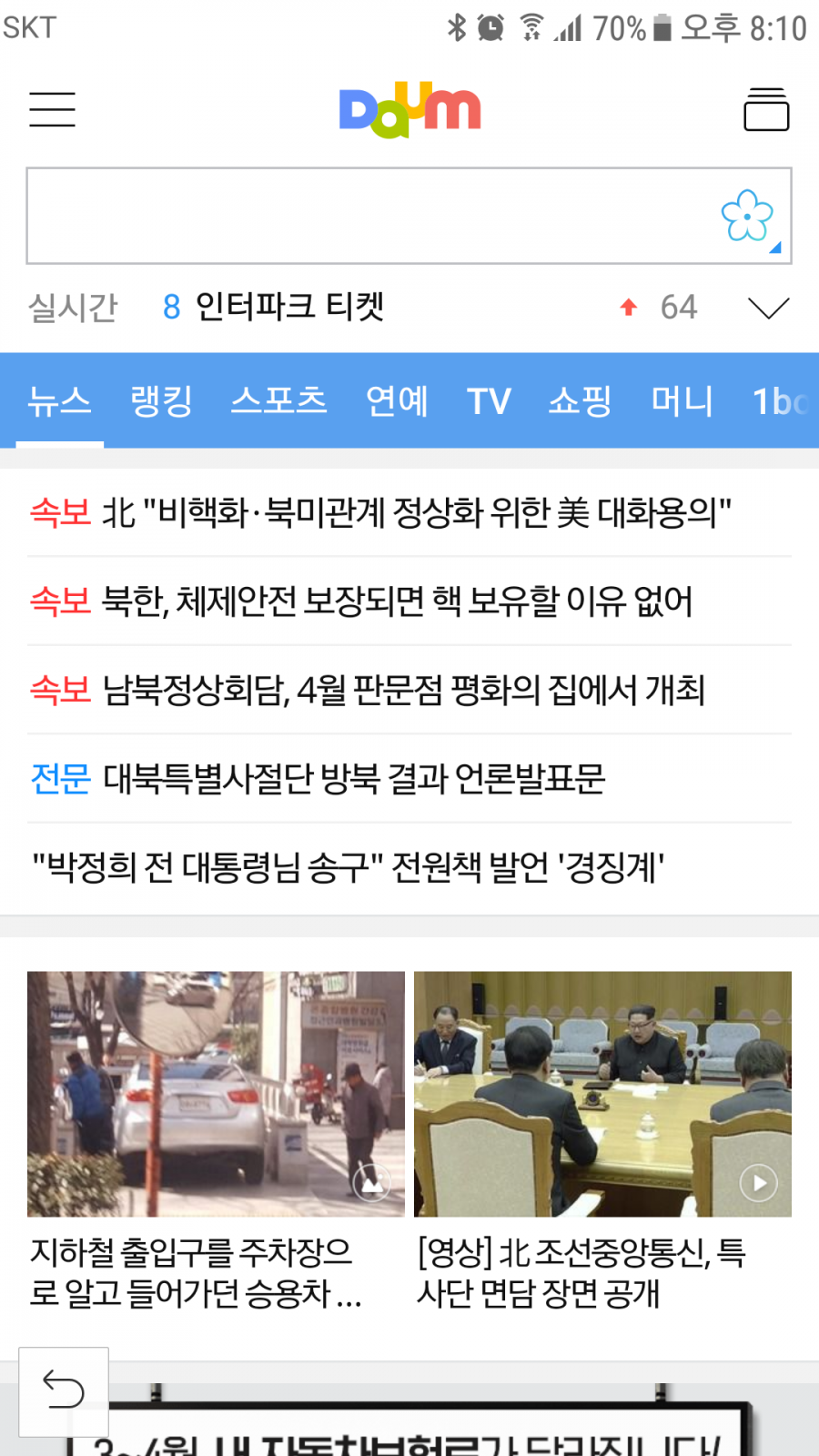Switch to the TV tab
The height and width of the screenshot is (1456, 819).
pyautogui.click(x=489, y=400)
